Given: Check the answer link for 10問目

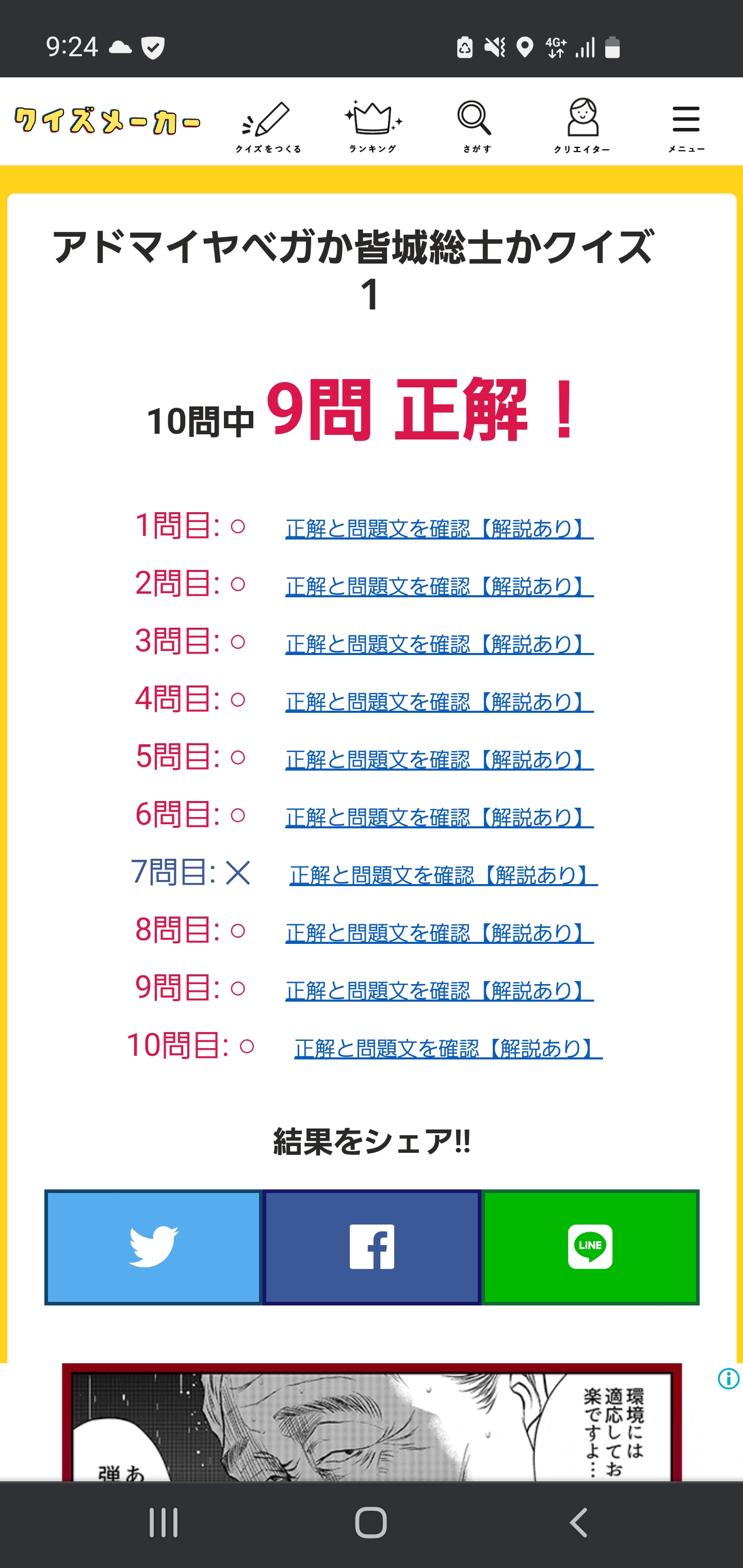Looking at the screenshot, I should tap(448, 1048).
